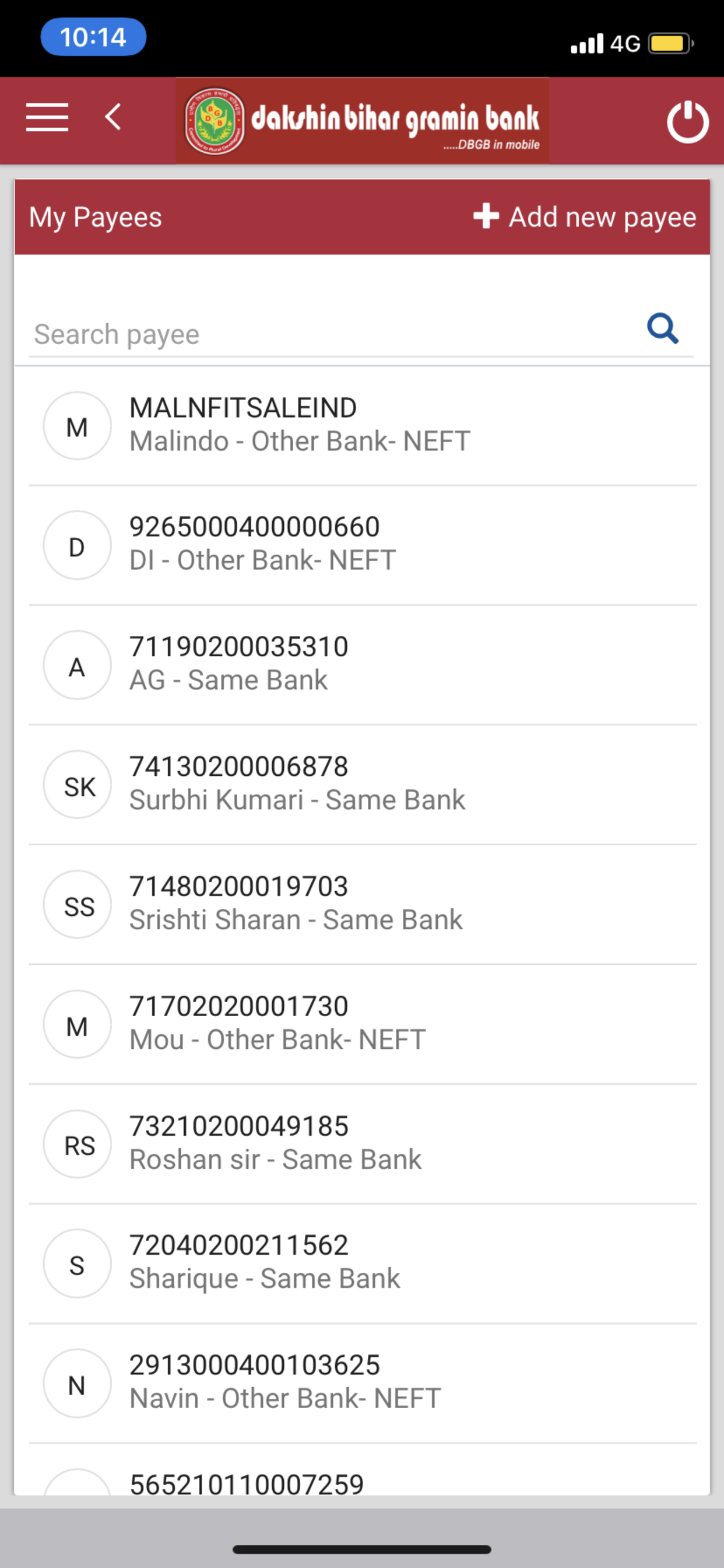Viewport: 724px width, 1568px height.
Task: Go back using the header arrow
Action: tap(113, 117)
